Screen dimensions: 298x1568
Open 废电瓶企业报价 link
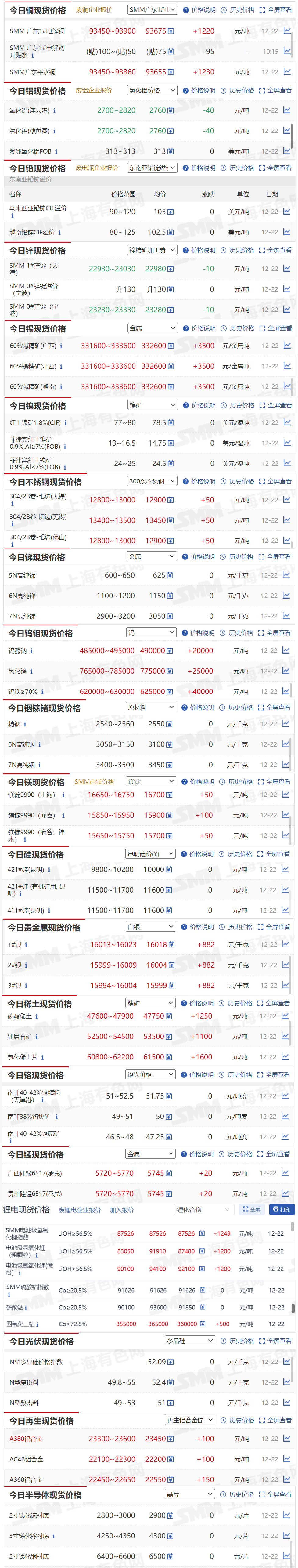(x=97, y=167)
